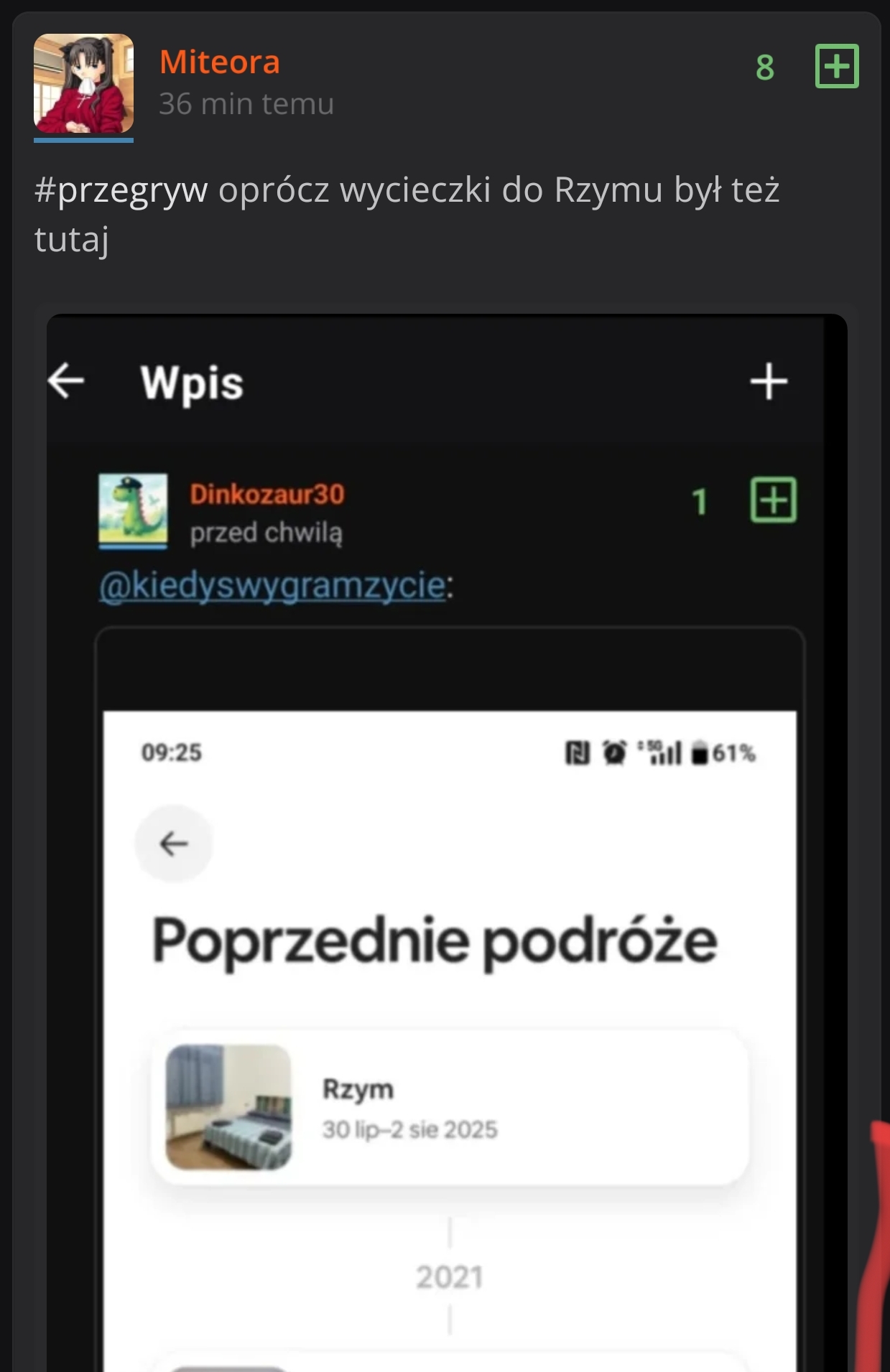Tap Miteora's avatar picture
The image size is (890, 1372).
coord(83,83)
